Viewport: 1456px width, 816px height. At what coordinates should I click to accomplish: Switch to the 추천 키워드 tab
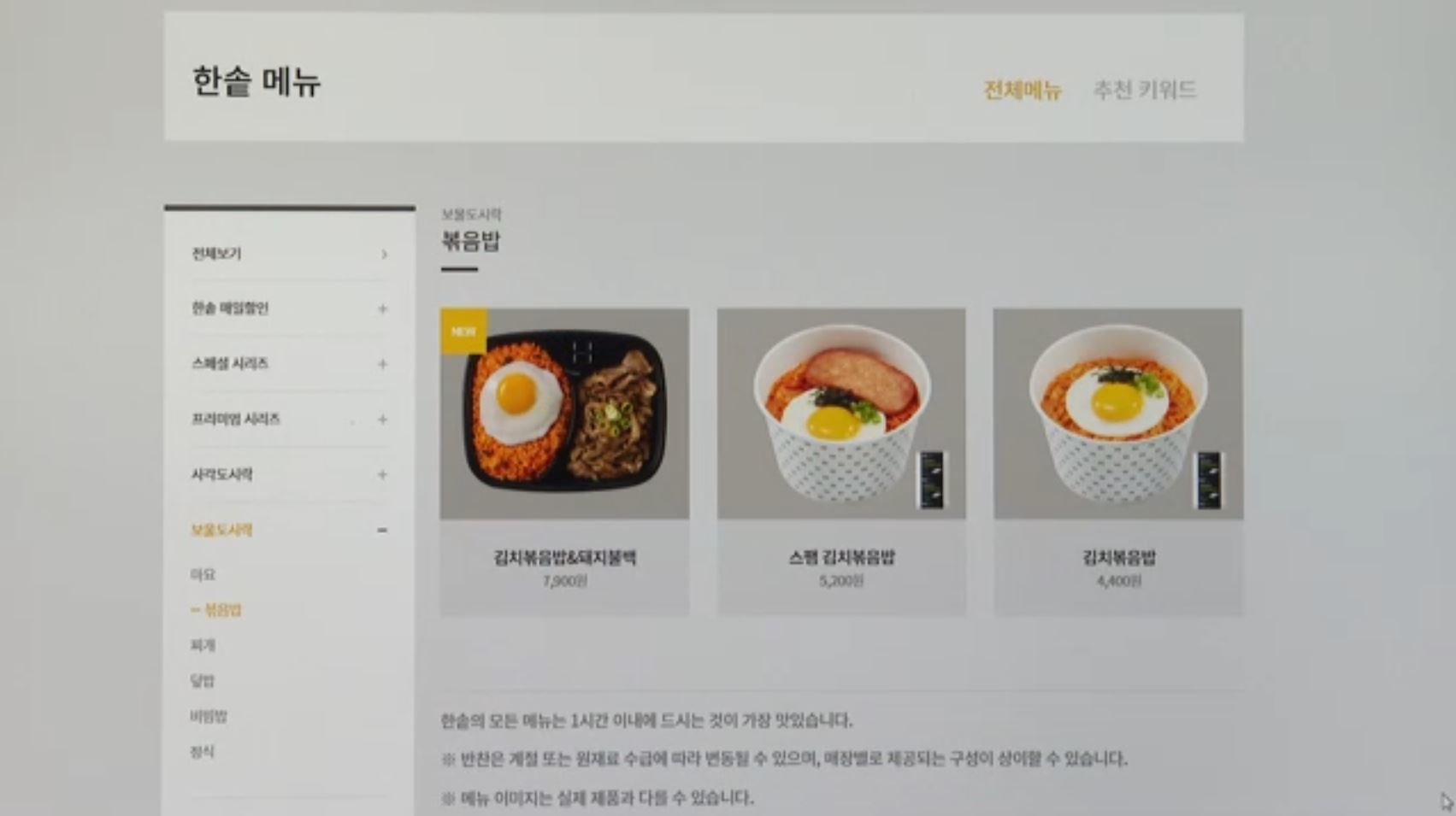click(1144, 90)
